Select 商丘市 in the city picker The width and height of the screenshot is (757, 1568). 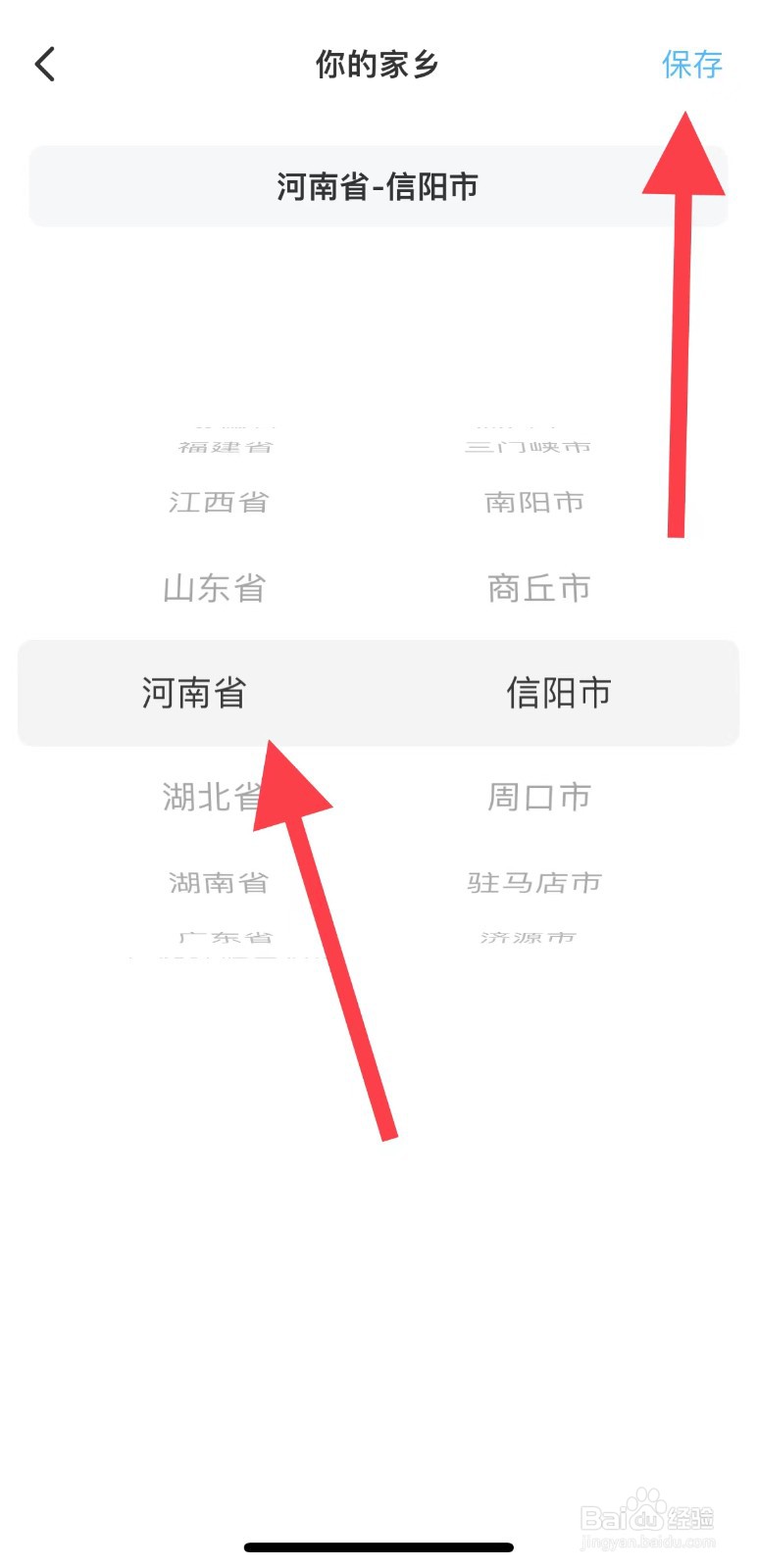(539, 588)
